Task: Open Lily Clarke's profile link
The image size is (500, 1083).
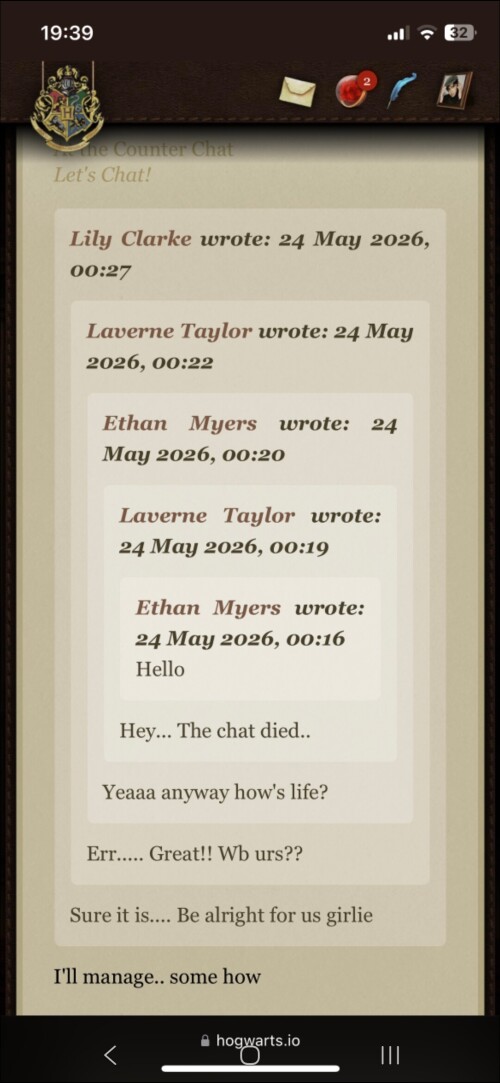Action: coord(131,239)
